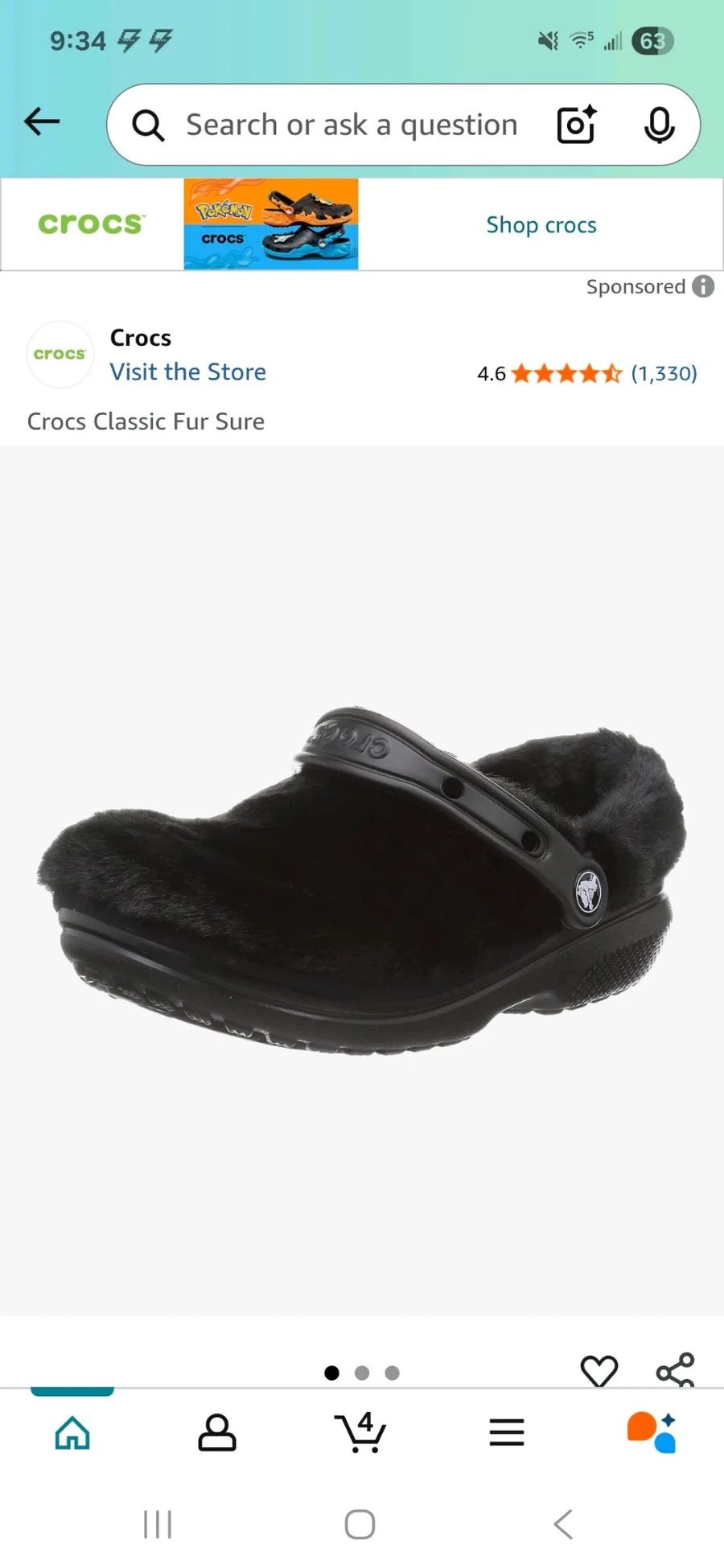Tap the Shop crocs link
The image size is (724, 1568).
pos(541,225)
